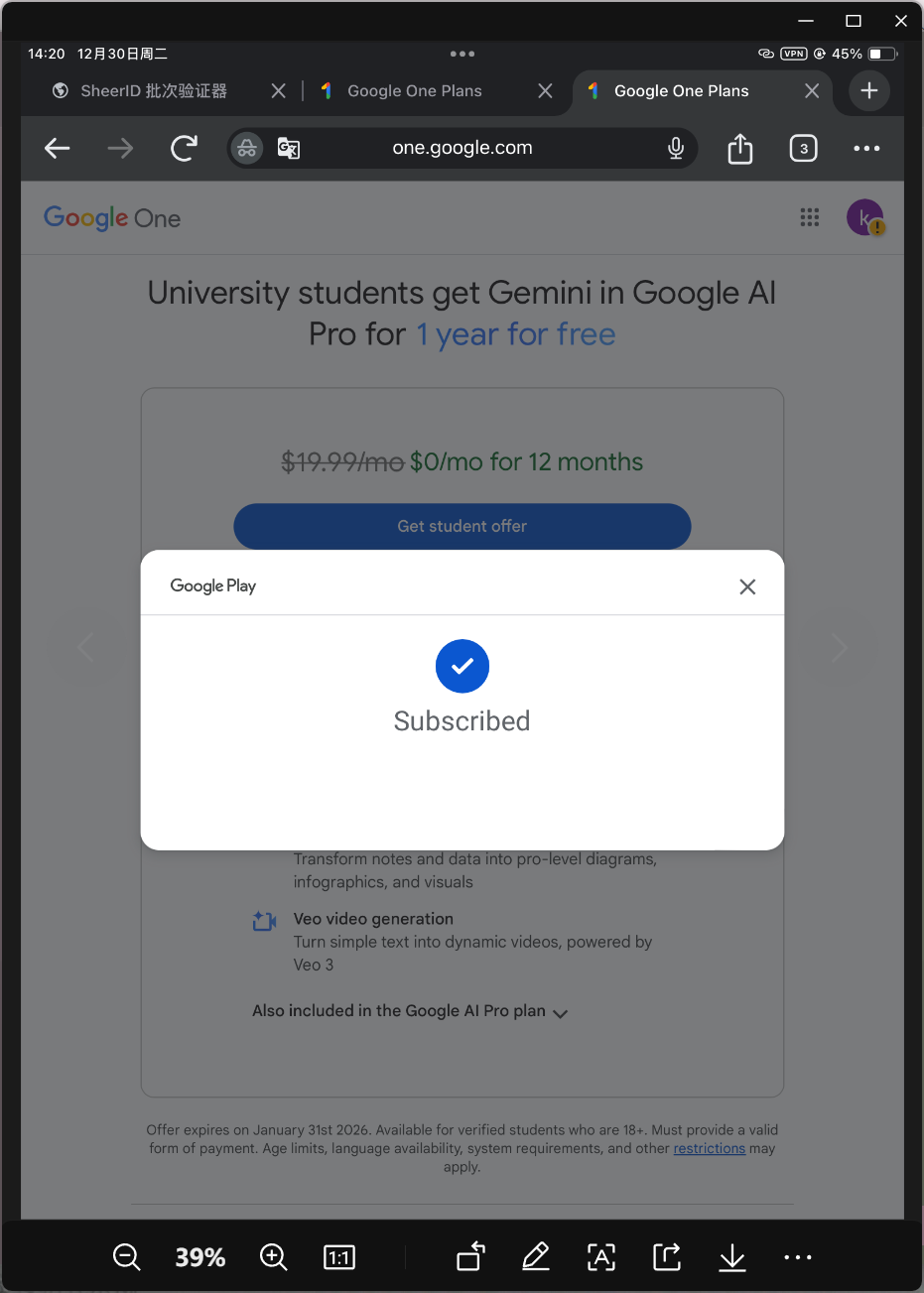
Task: Run text recognition on the image
Action: (x=601, y=1257)
